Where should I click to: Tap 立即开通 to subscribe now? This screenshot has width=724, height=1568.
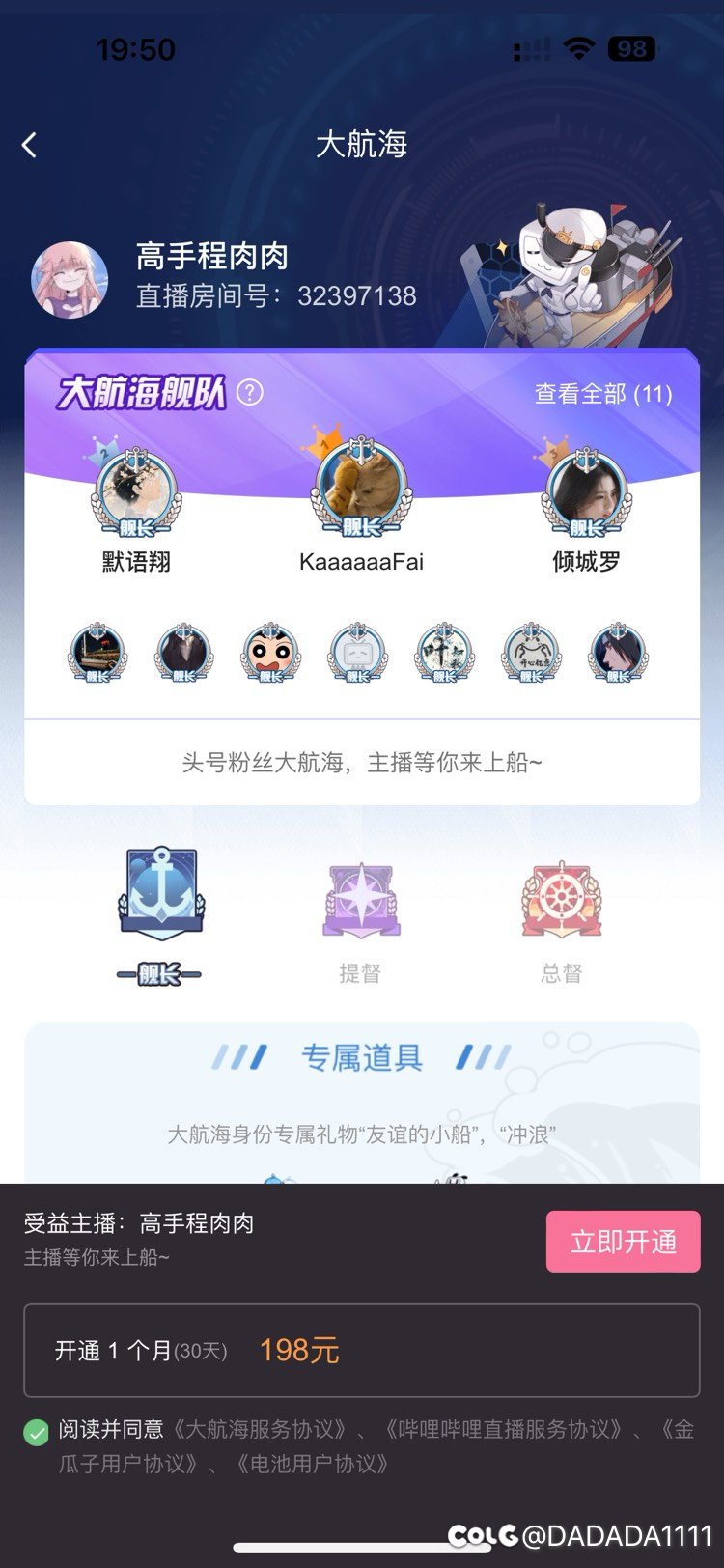624,1242
